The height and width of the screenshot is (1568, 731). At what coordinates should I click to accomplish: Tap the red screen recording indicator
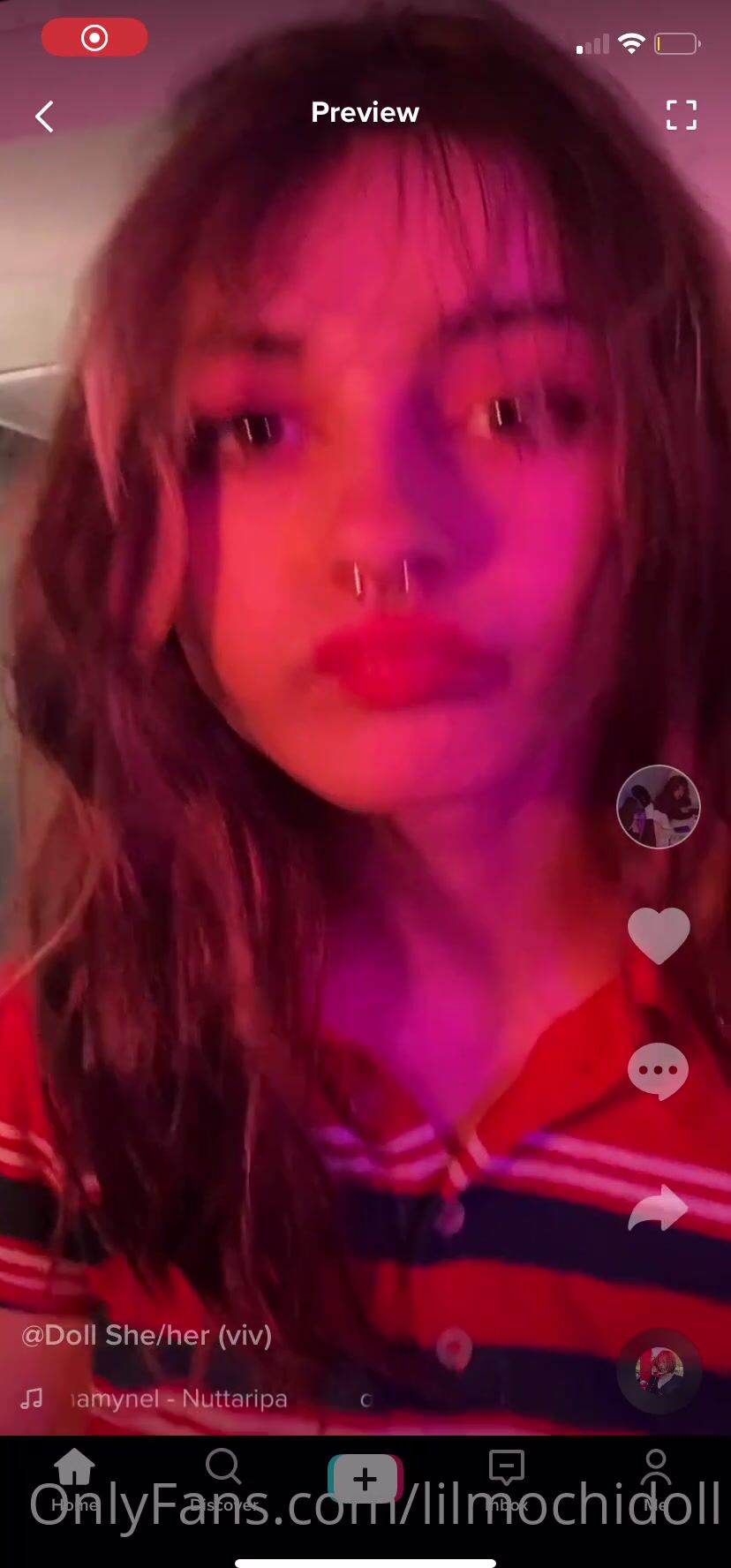click(94, 38)
